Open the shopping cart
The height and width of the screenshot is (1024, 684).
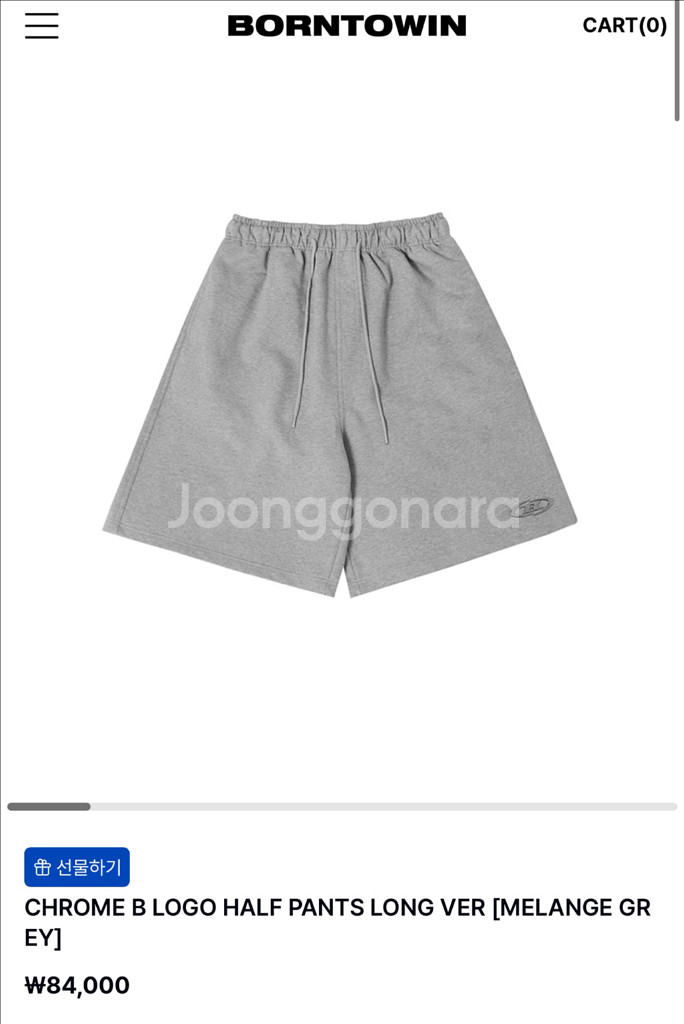(624, 26)
